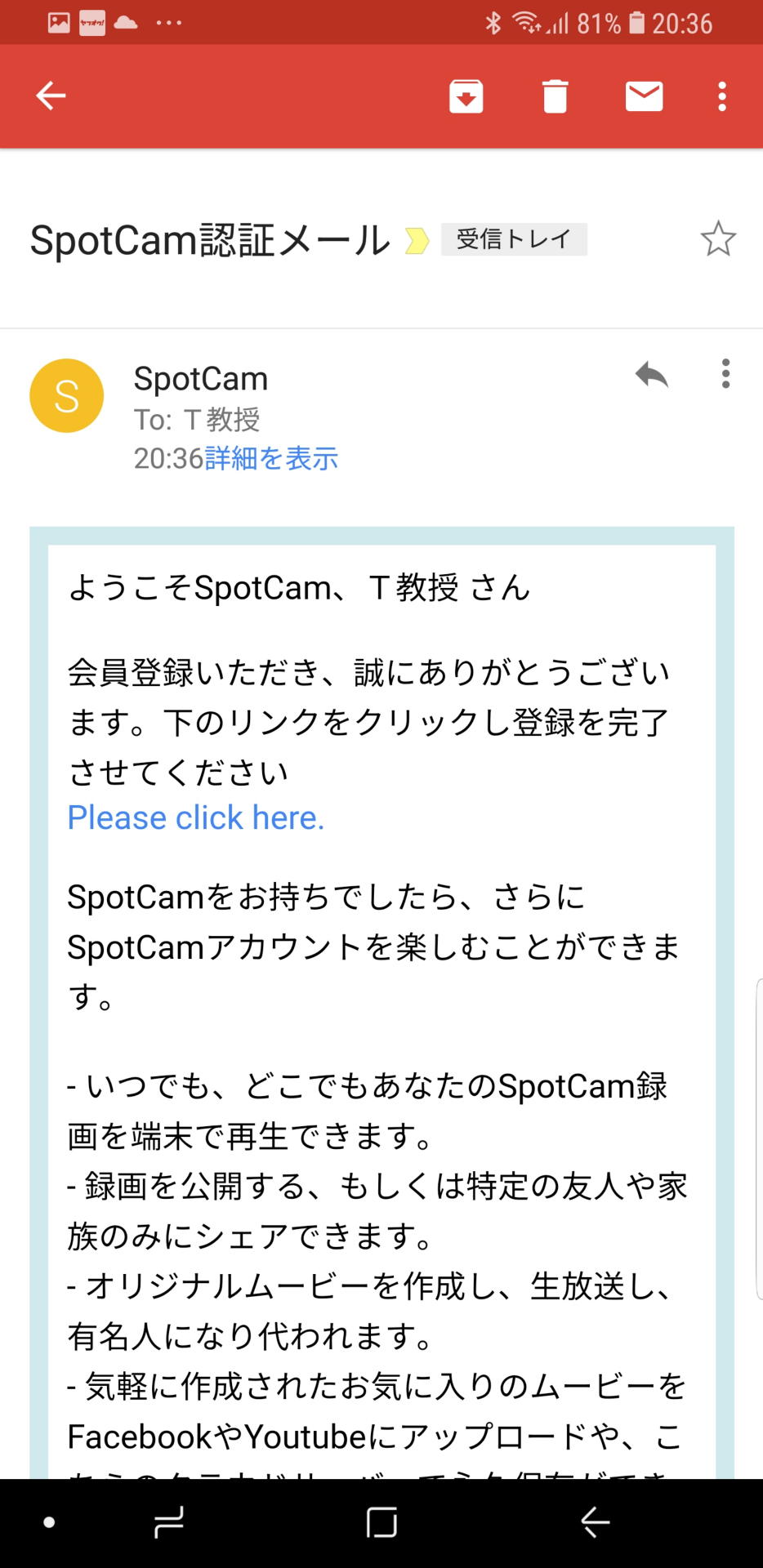The image size is (763, 1568).
Task: Mark the email as unread
Action: 644,96
